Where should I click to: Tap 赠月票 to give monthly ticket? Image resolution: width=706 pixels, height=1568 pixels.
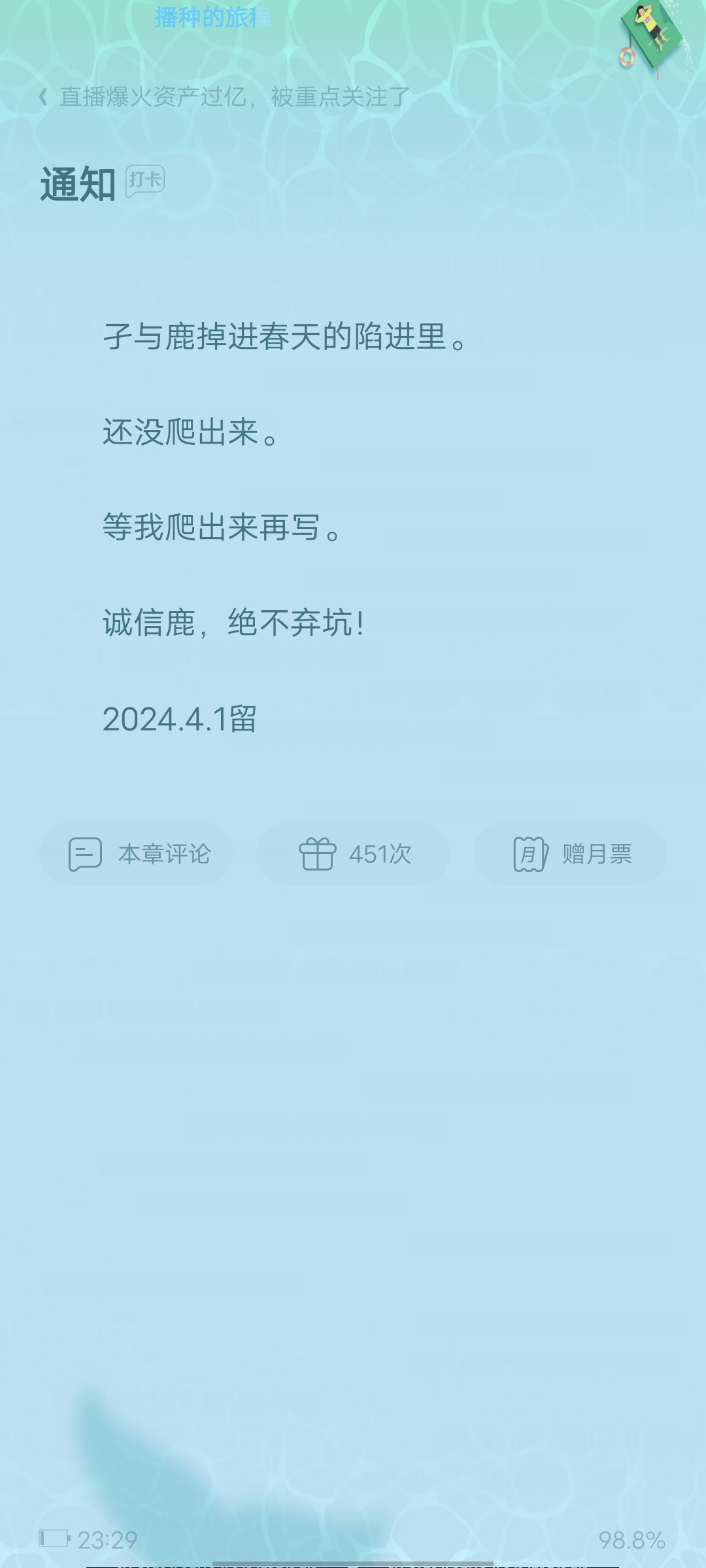tap(570, 854)
